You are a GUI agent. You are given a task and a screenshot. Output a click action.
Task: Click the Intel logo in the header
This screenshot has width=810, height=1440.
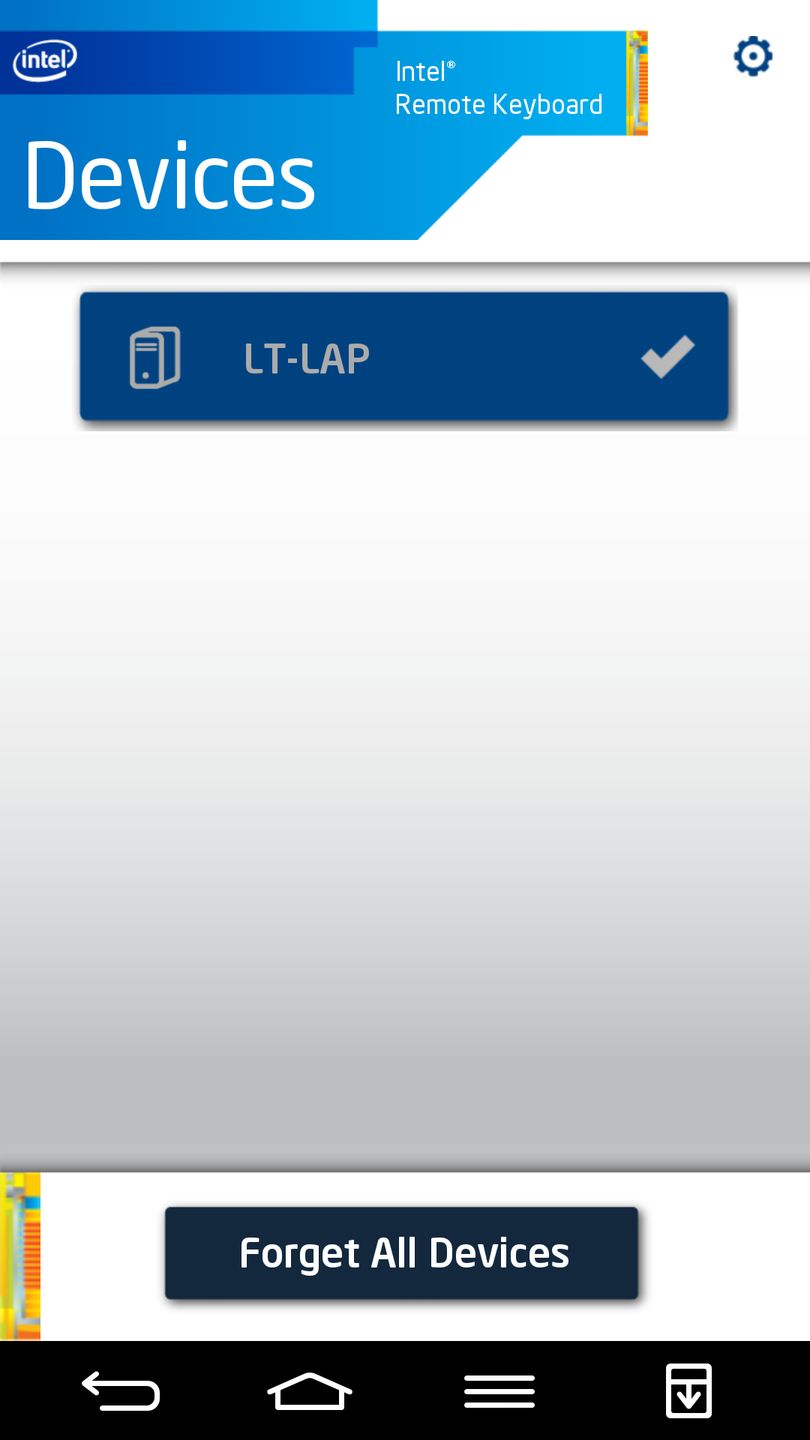42,60
